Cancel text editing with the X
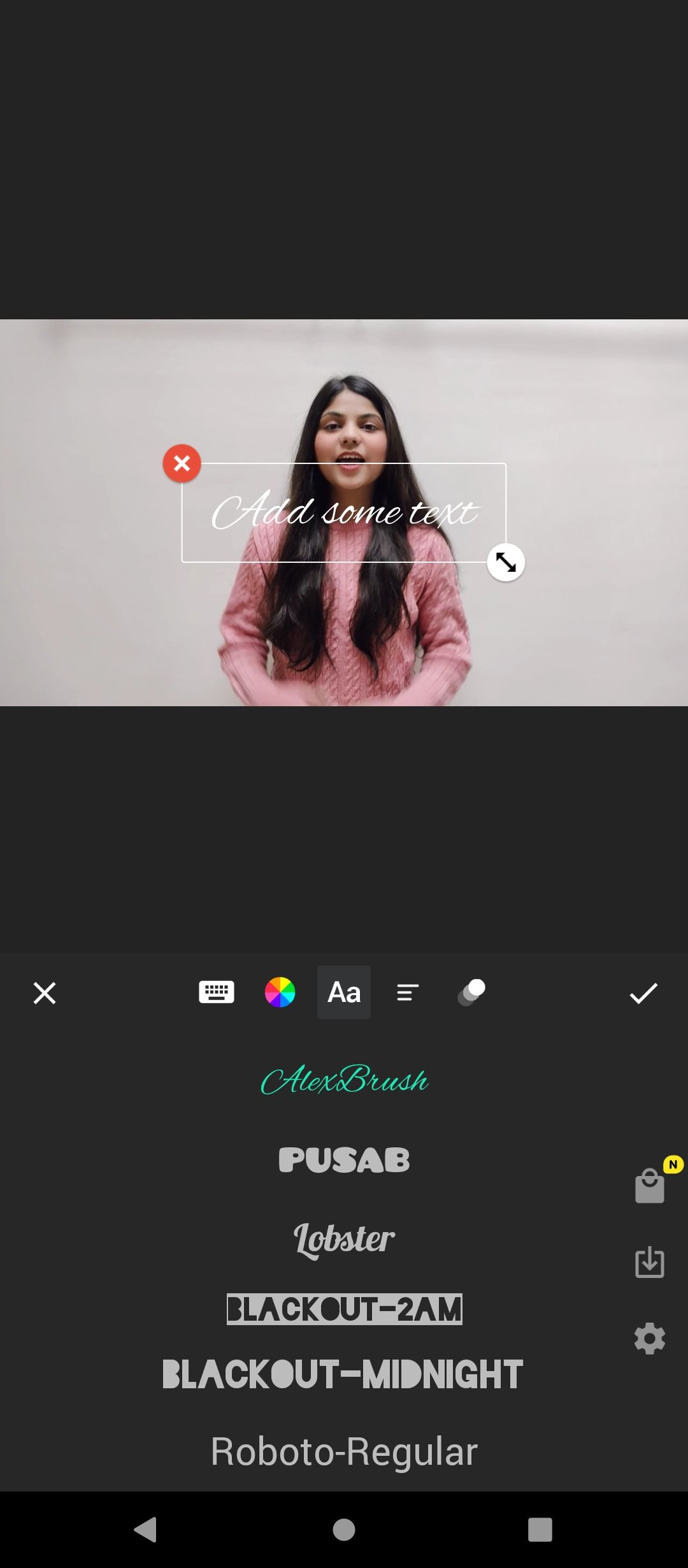 (45, 993)
